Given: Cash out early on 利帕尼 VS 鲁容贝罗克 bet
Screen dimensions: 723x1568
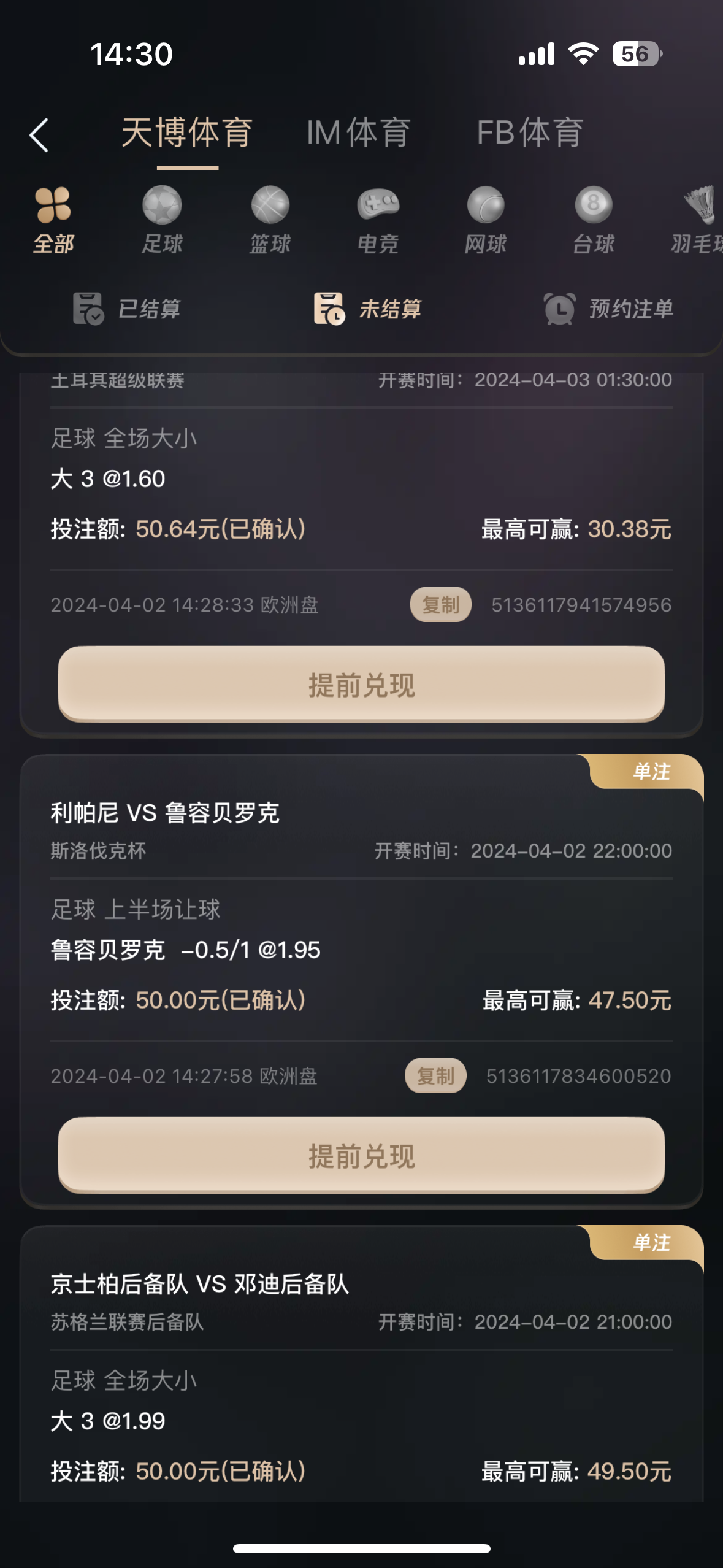Looking at the screenshot, I should tap(361, 1156).
